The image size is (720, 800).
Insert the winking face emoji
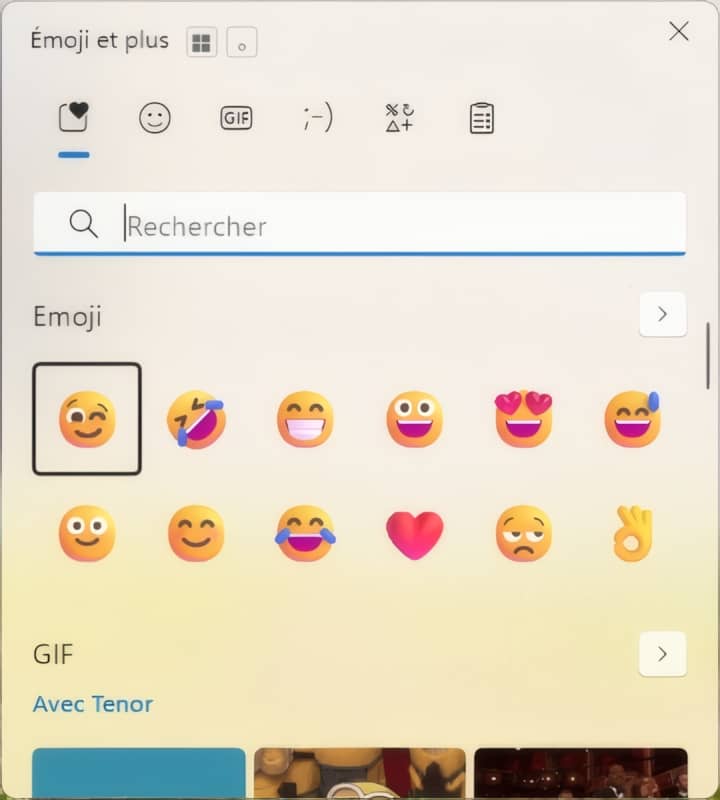[x=87, y=418]
